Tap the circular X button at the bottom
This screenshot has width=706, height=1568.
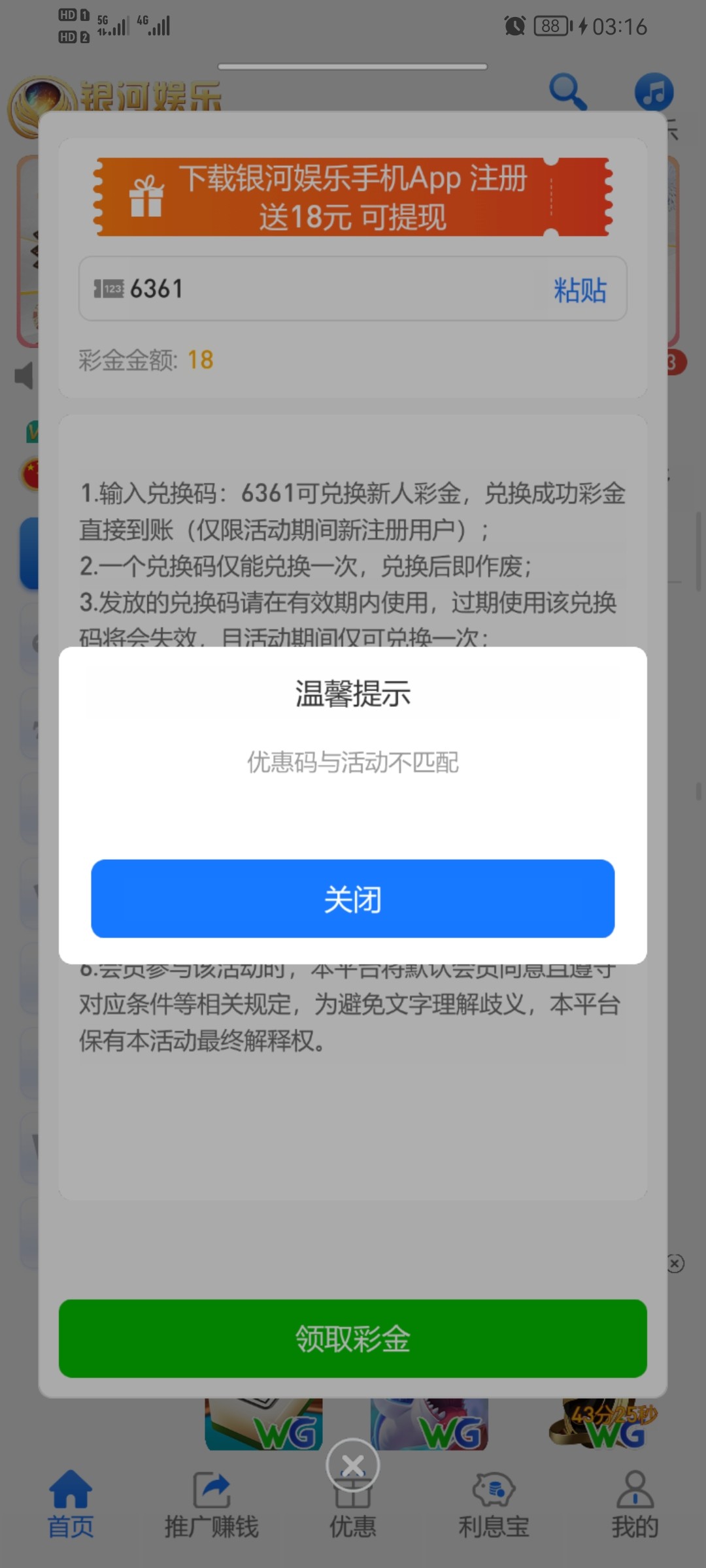pyautogui.click(x=353, y=1465)
